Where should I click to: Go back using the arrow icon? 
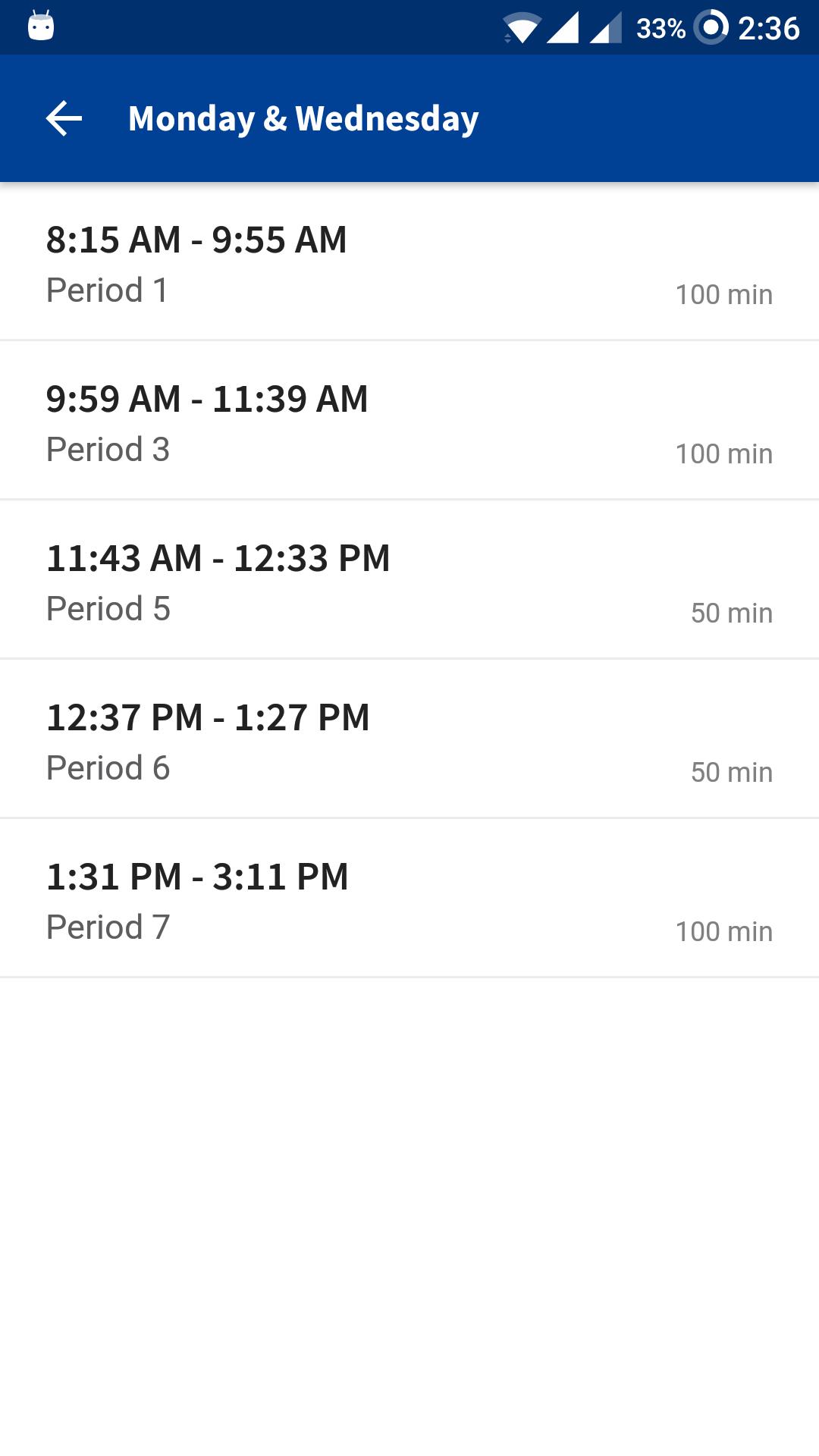point(64,118)
